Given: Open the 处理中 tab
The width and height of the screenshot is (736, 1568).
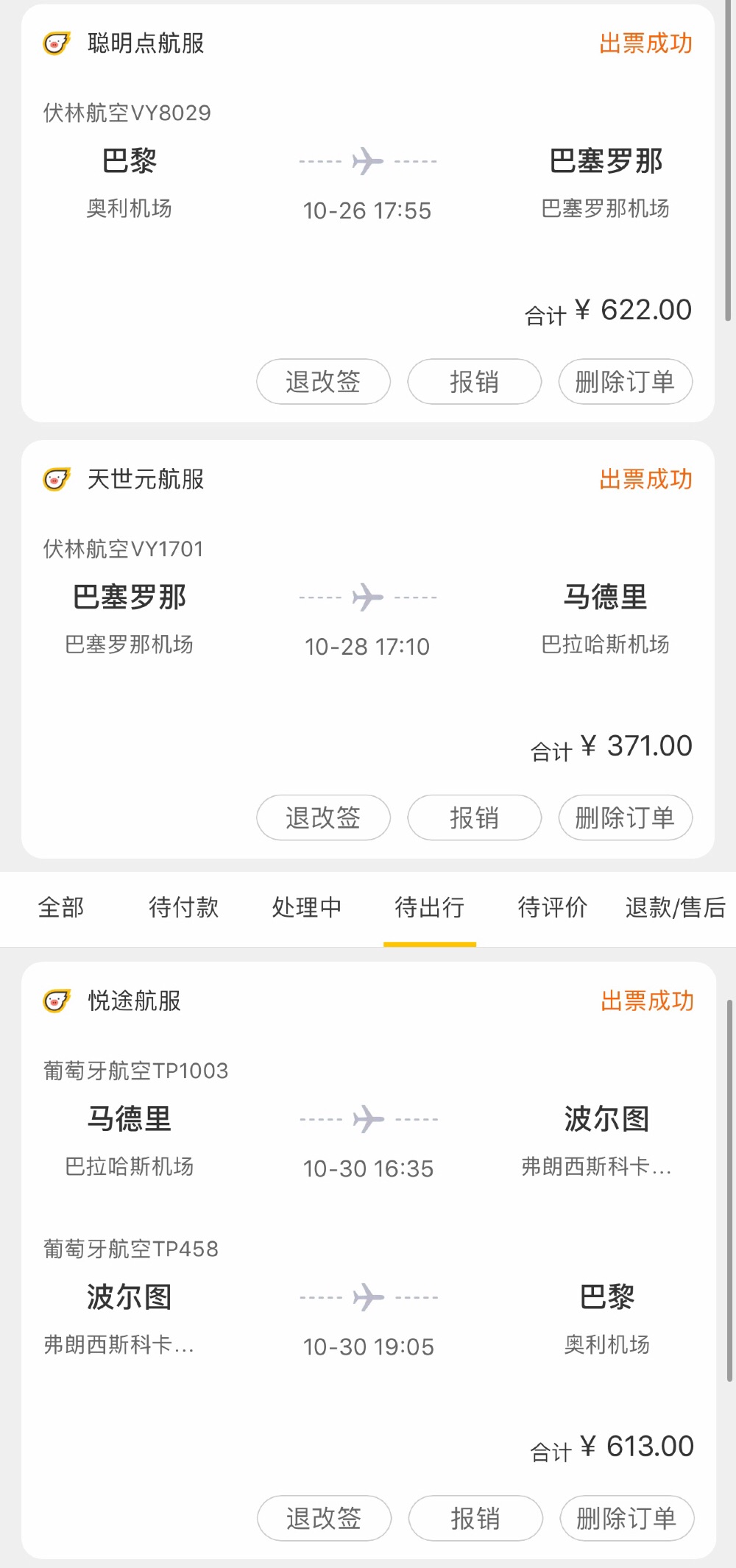Looking at the screenshot, I should click(x=306, y=907).
